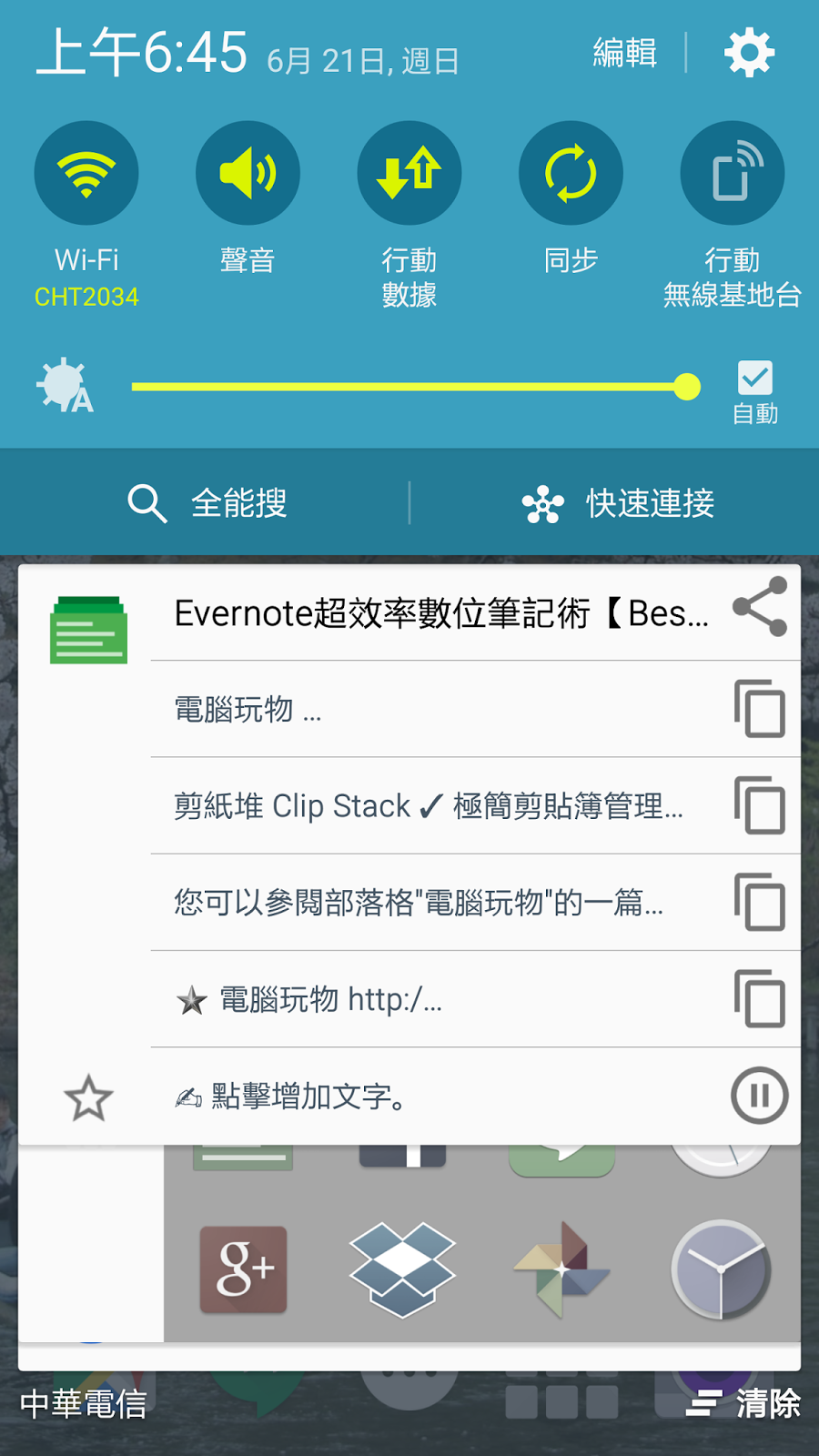Toggle Wi-Fi CHT2034 off

point(86,174)
